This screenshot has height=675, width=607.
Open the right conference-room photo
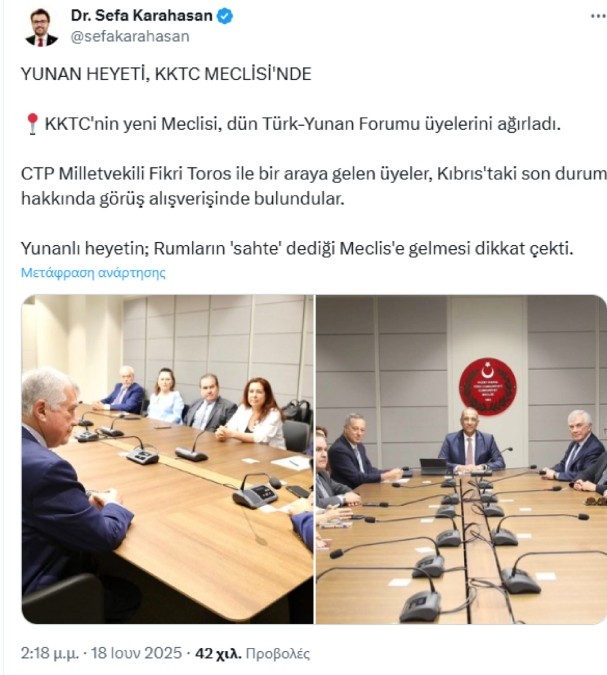(461, 459)
